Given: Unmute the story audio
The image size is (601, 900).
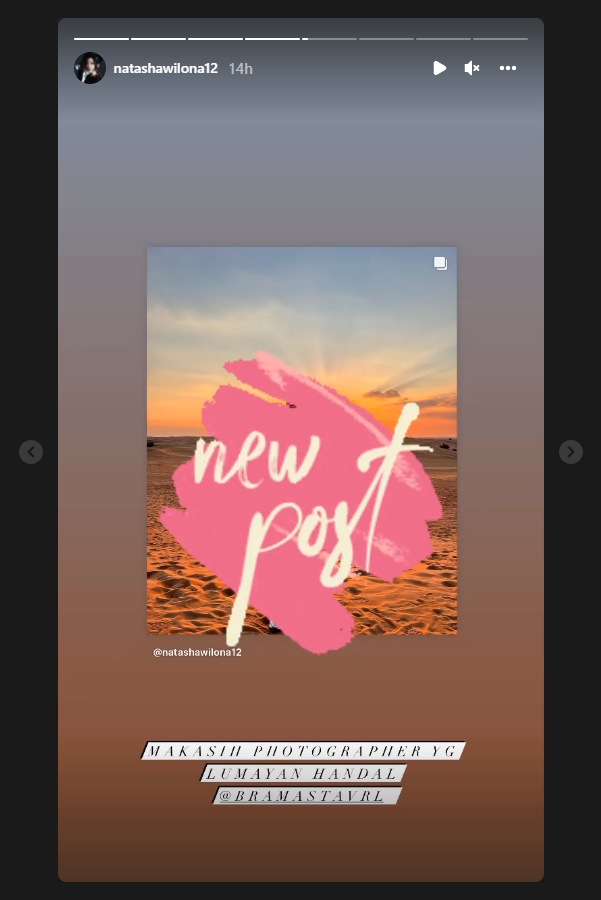Looking at the screenshot, I should pos(472,68).
